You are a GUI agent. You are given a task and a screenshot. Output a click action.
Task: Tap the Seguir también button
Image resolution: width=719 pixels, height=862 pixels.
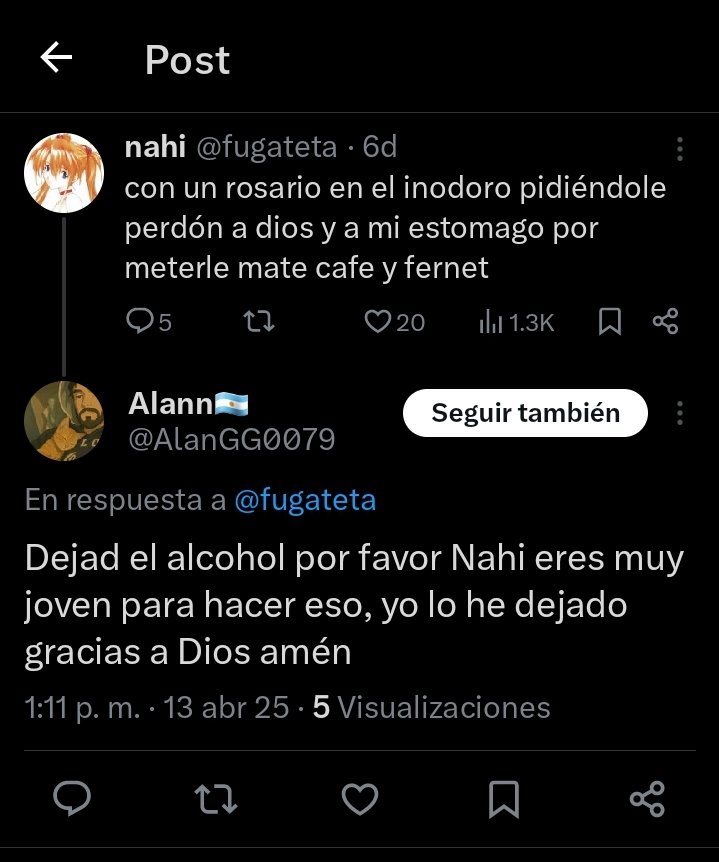(525, 413)
